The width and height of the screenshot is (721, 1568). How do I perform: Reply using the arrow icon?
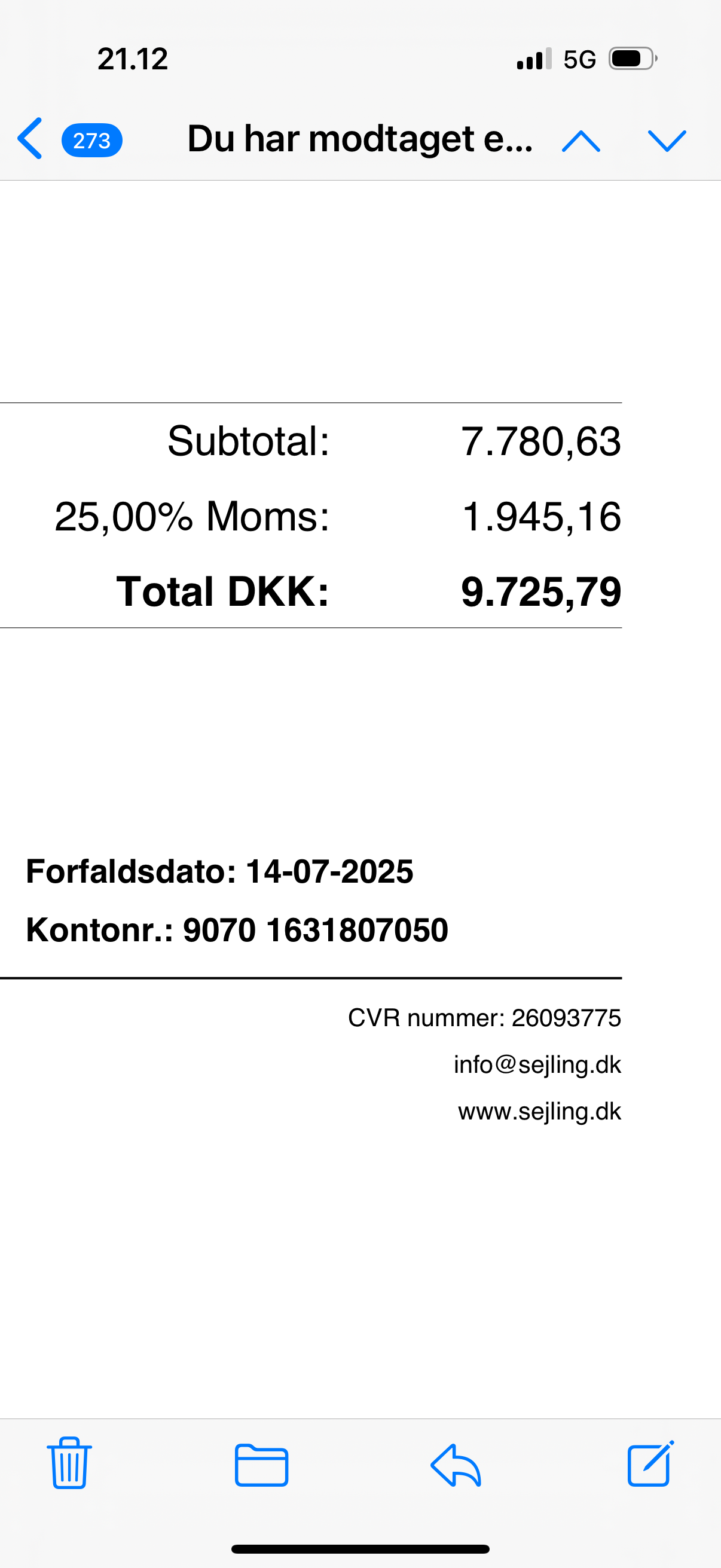(x=456, y=1465)
